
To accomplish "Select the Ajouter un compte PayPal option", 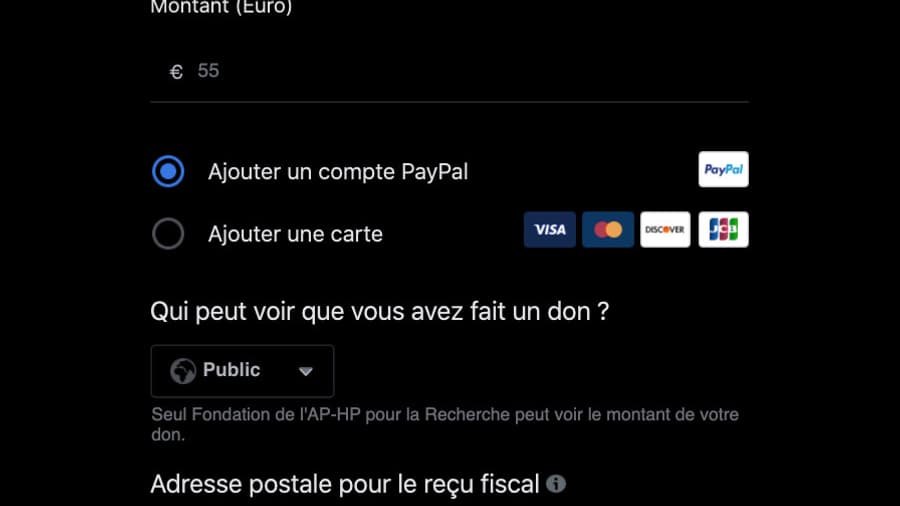I will coord(168,172).
